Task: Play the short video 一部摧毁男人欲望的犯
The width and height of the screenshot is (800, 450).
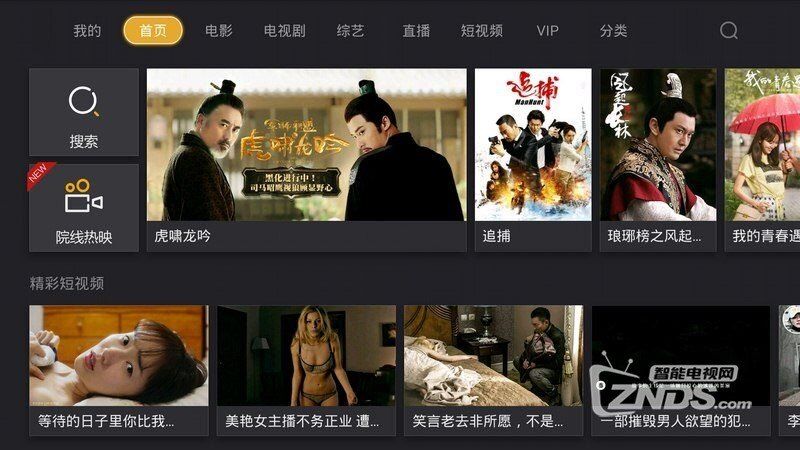Action: pos(681,368)
